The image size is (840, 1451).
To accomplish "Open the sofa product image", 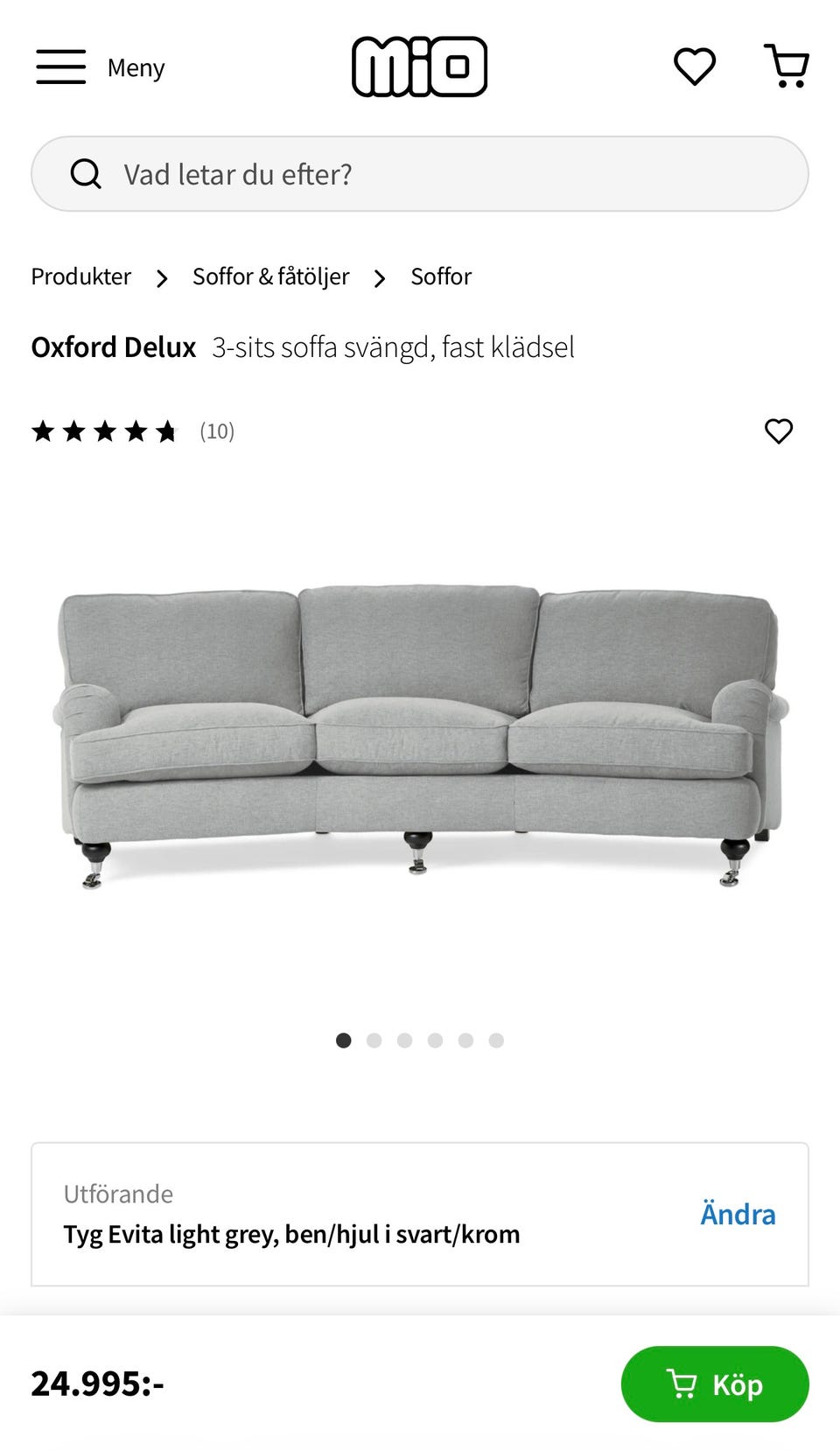I will point(420,735).
